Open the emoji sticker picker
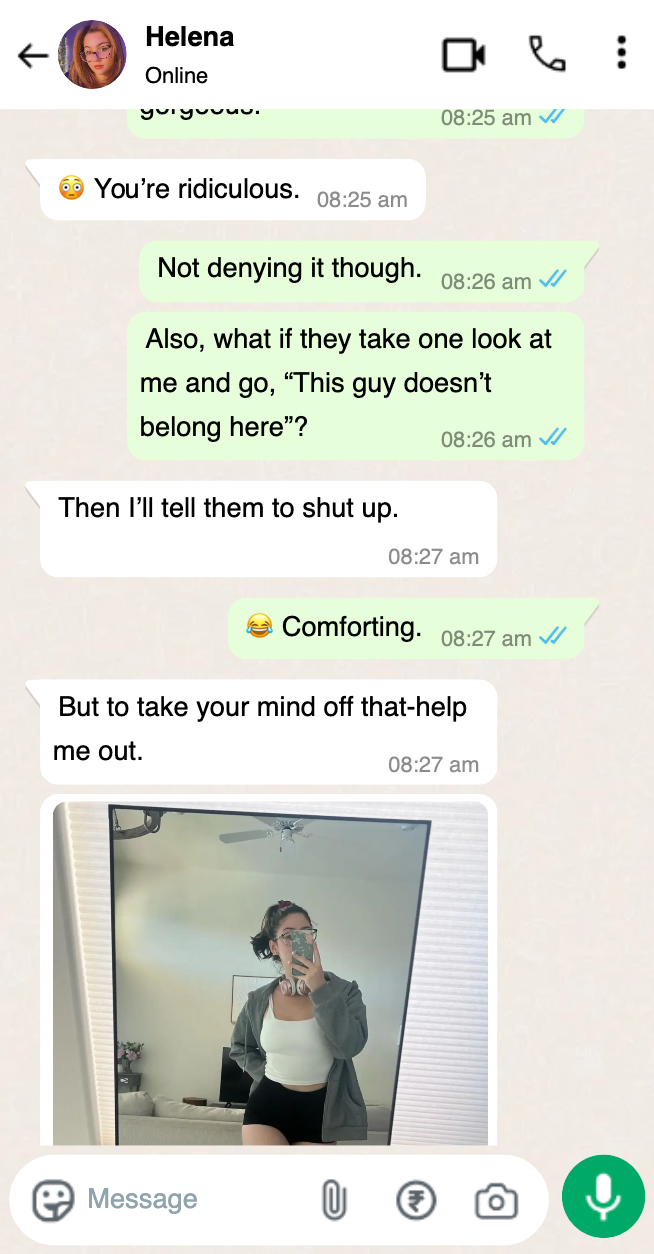This screenshot has width=654, height=1254. pyautogui.click(x=54, y=1199)
